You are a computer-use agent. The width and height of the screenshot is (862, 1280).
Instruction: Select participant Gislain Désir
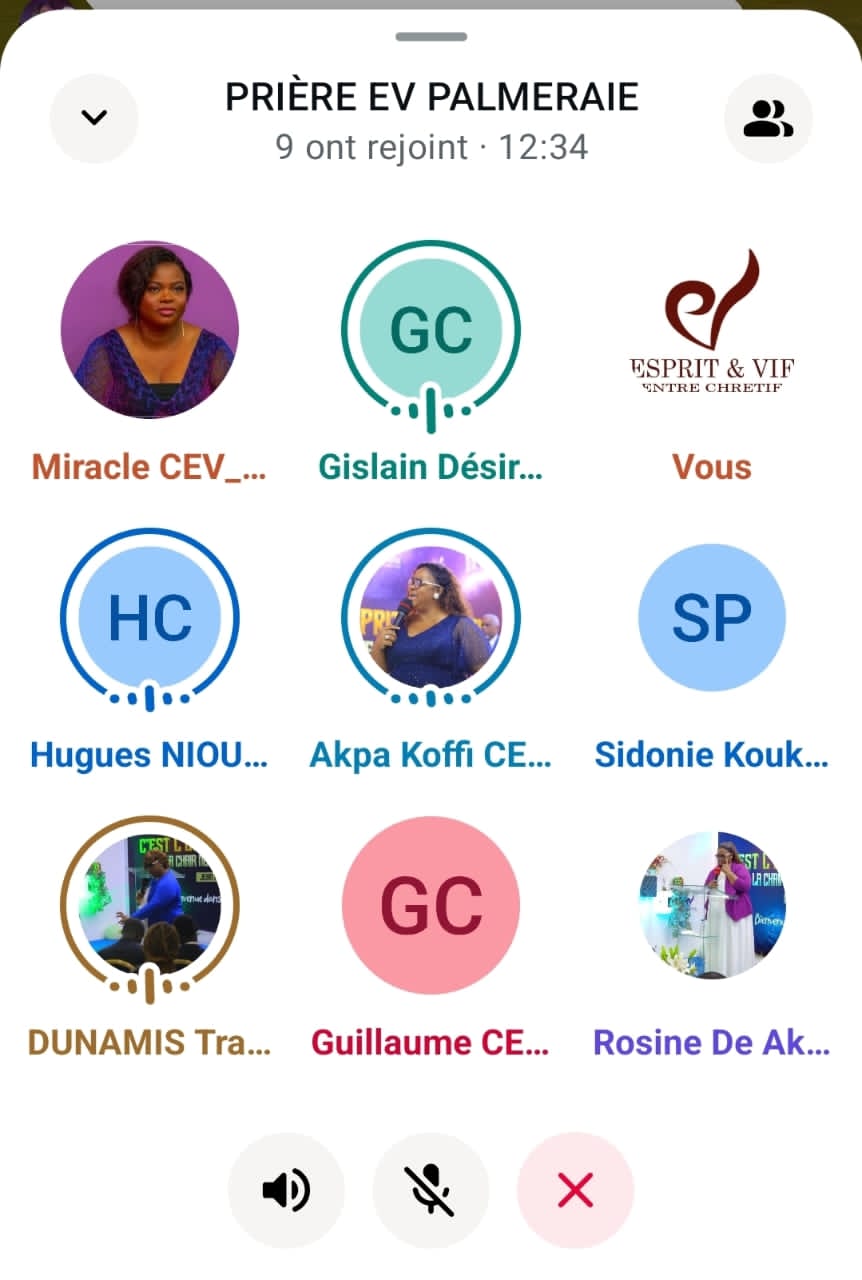431,330
